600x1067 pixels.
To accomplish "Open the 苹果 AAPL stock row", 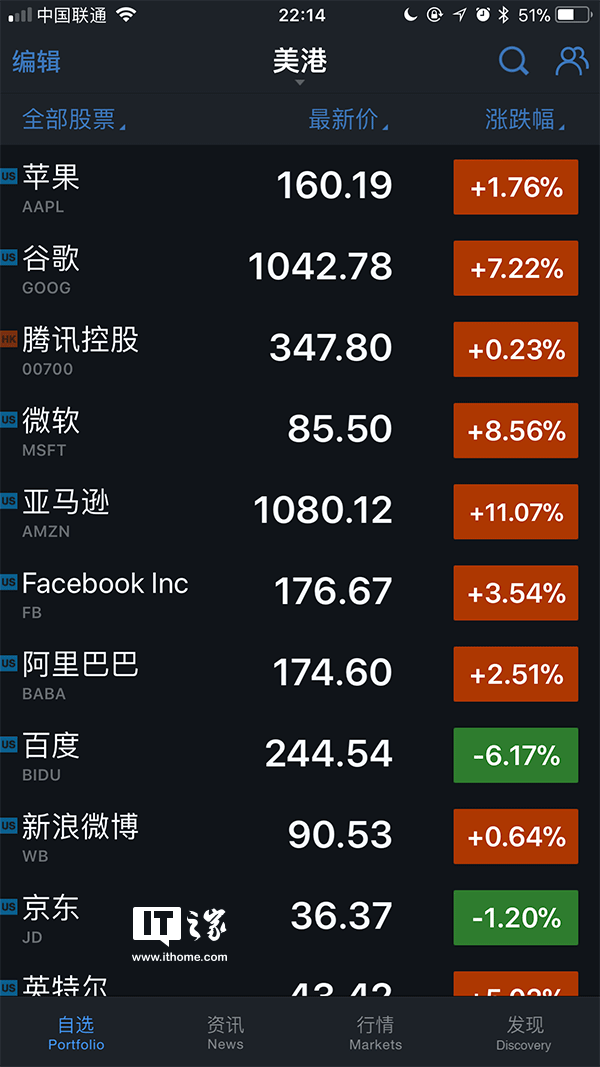I will [x=300, y=186].
